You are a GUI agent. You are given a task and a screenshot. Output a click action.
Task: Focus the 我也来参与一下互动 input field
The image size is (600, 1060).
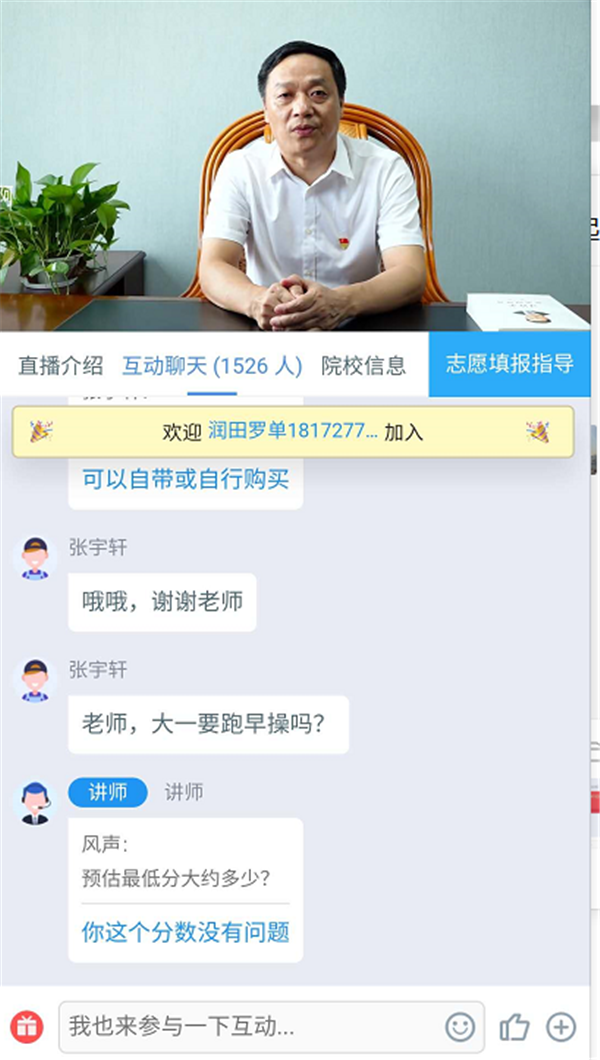[x=250, y=1026]
